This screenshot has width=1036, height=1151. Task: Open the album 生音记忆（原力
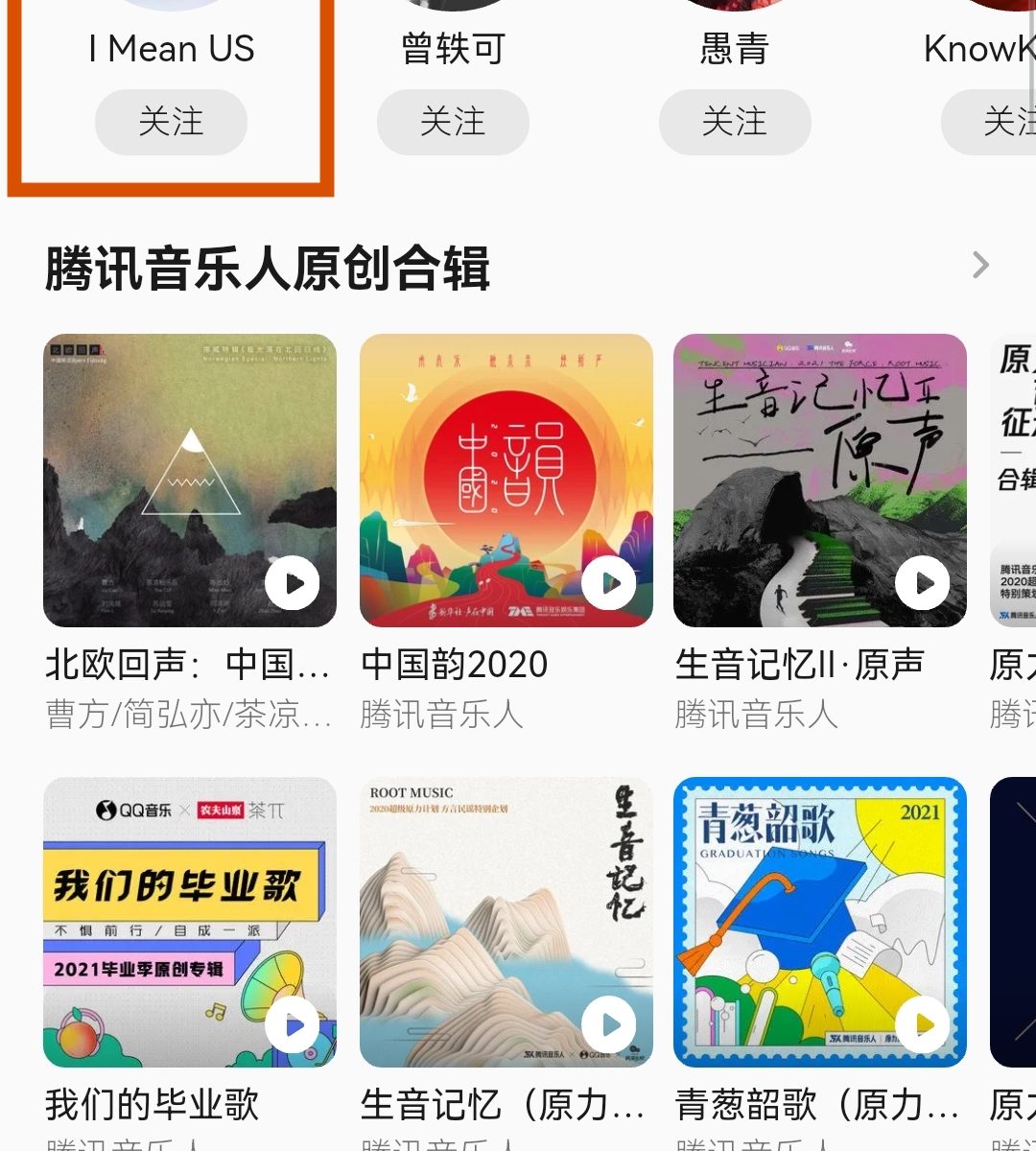506,921
